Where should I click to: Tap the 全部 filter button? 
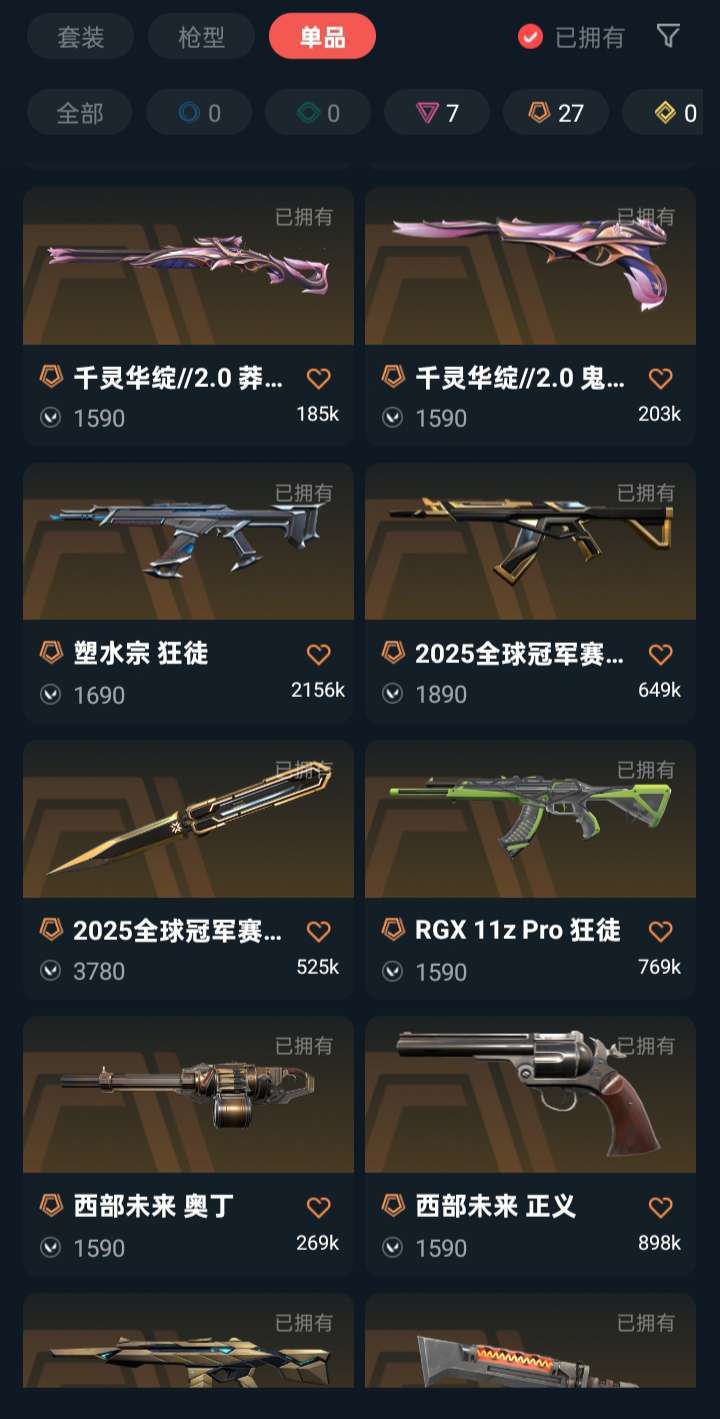79,112
